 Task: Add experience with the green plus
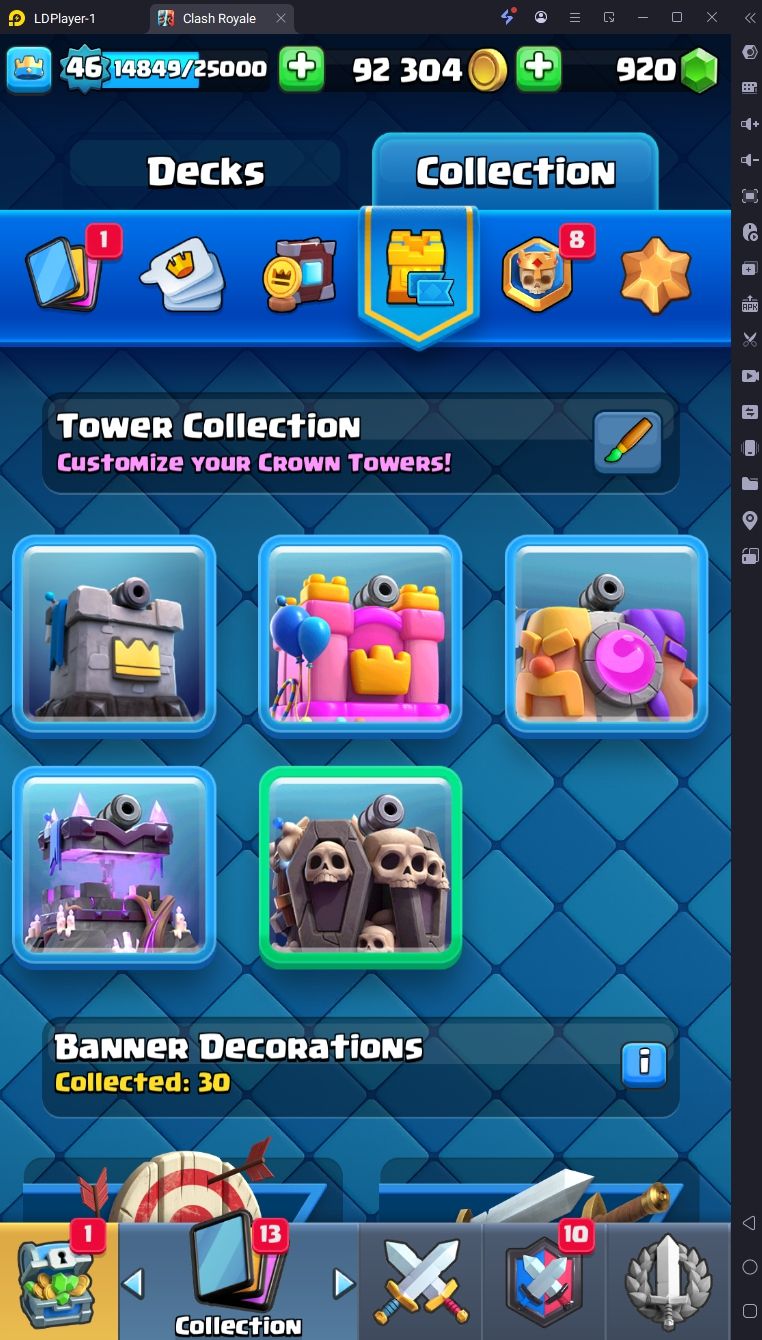[x=301, y=69]
